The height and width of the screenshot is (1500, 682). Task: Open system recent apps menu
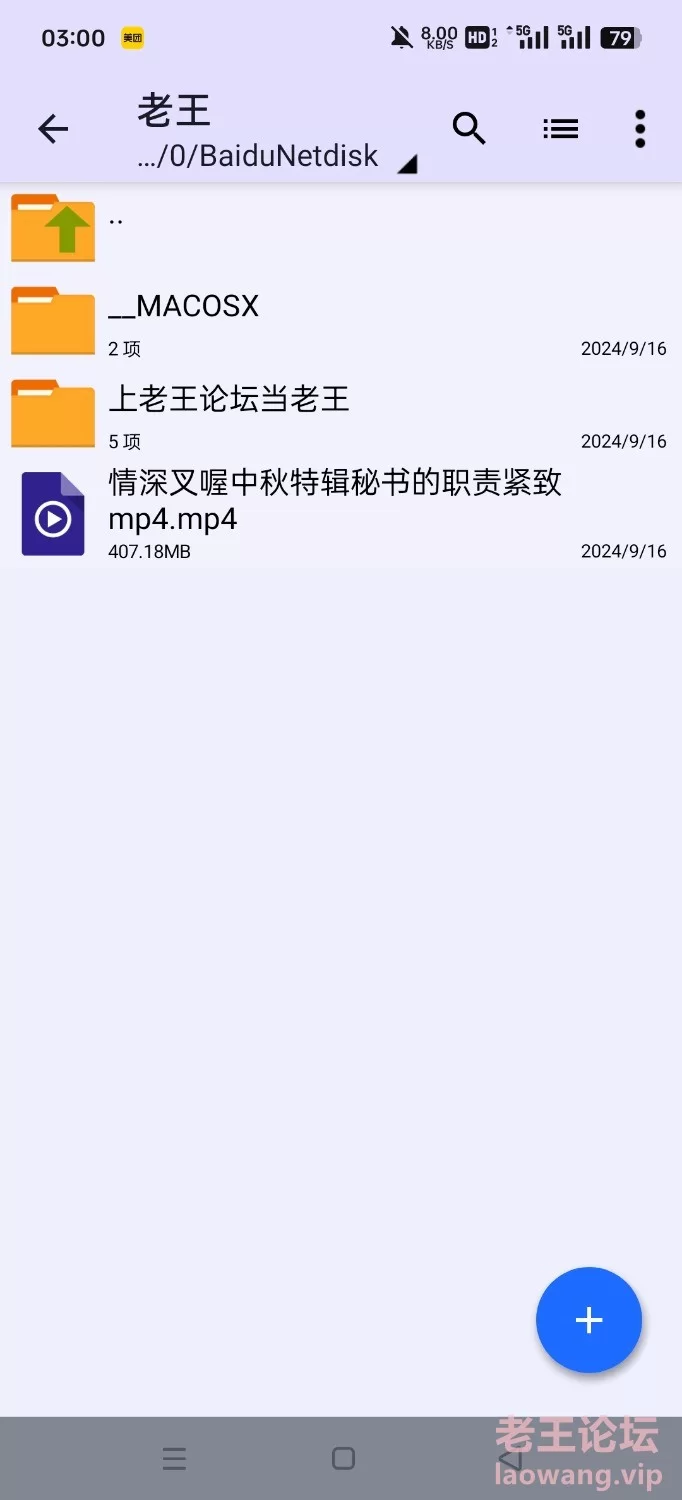174,1459
